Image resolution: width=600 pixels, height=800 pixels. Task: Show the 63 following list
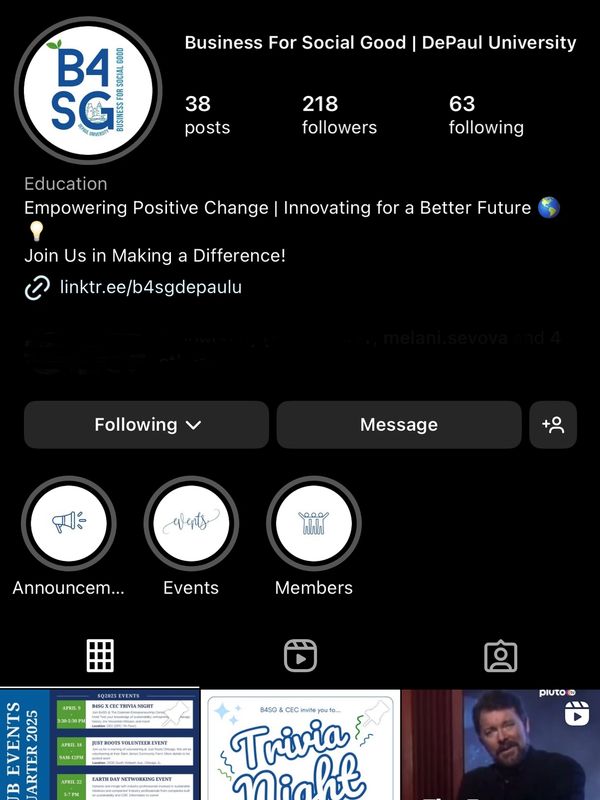point(486,114)
